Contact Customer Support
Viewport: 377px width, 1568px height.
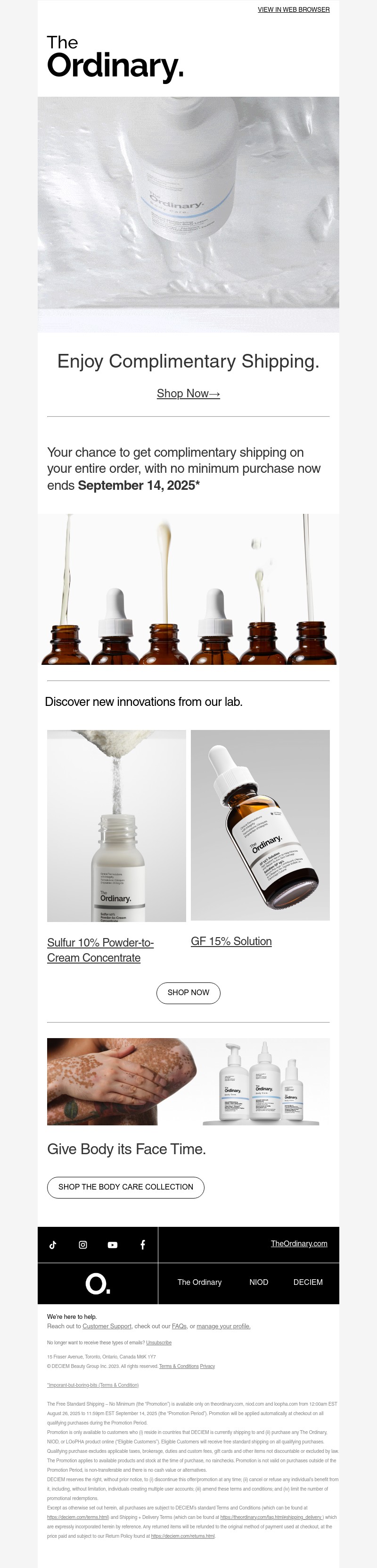(107, 1326)
